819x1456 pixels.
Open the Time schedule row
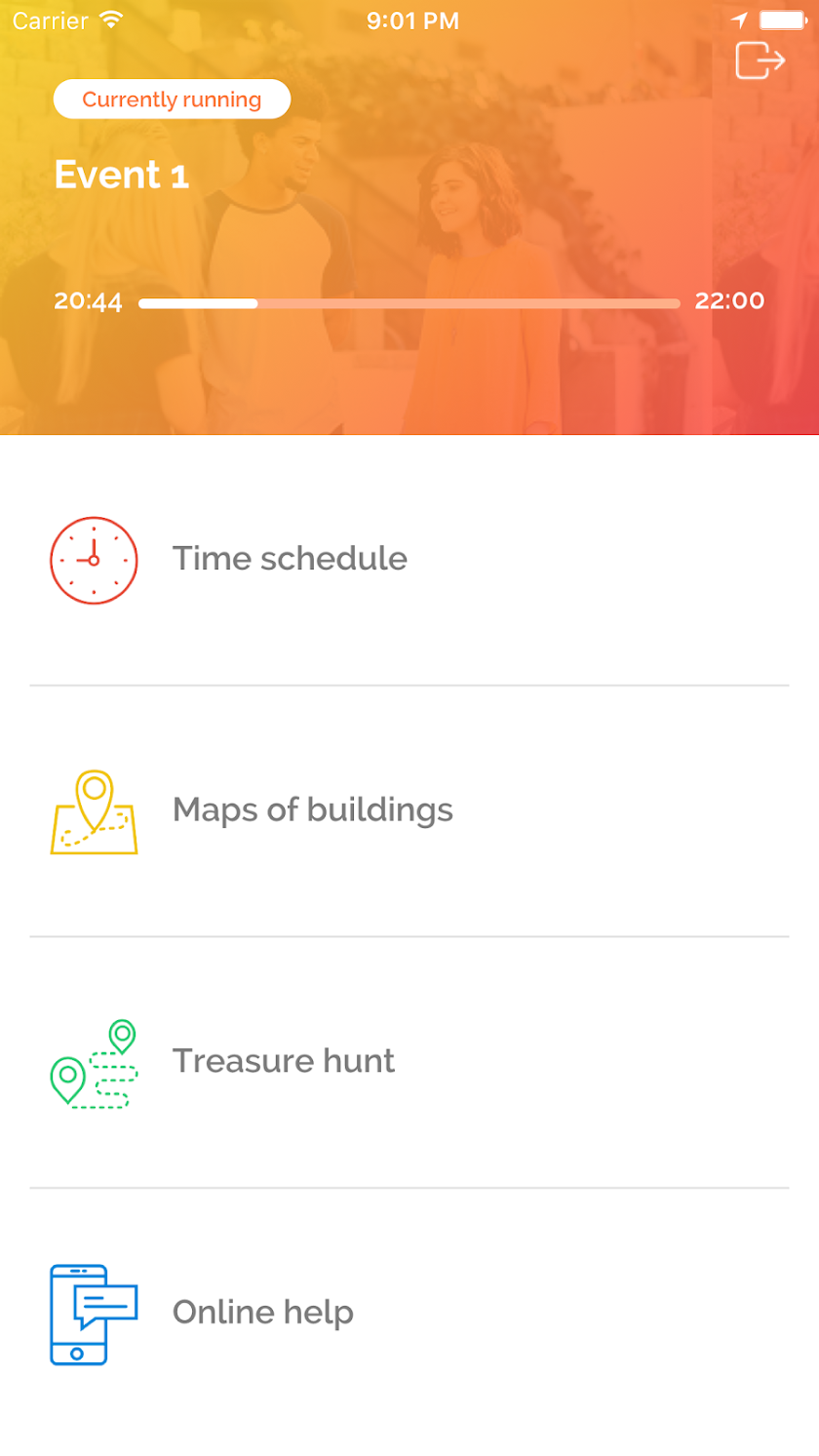tap(290, 559)
